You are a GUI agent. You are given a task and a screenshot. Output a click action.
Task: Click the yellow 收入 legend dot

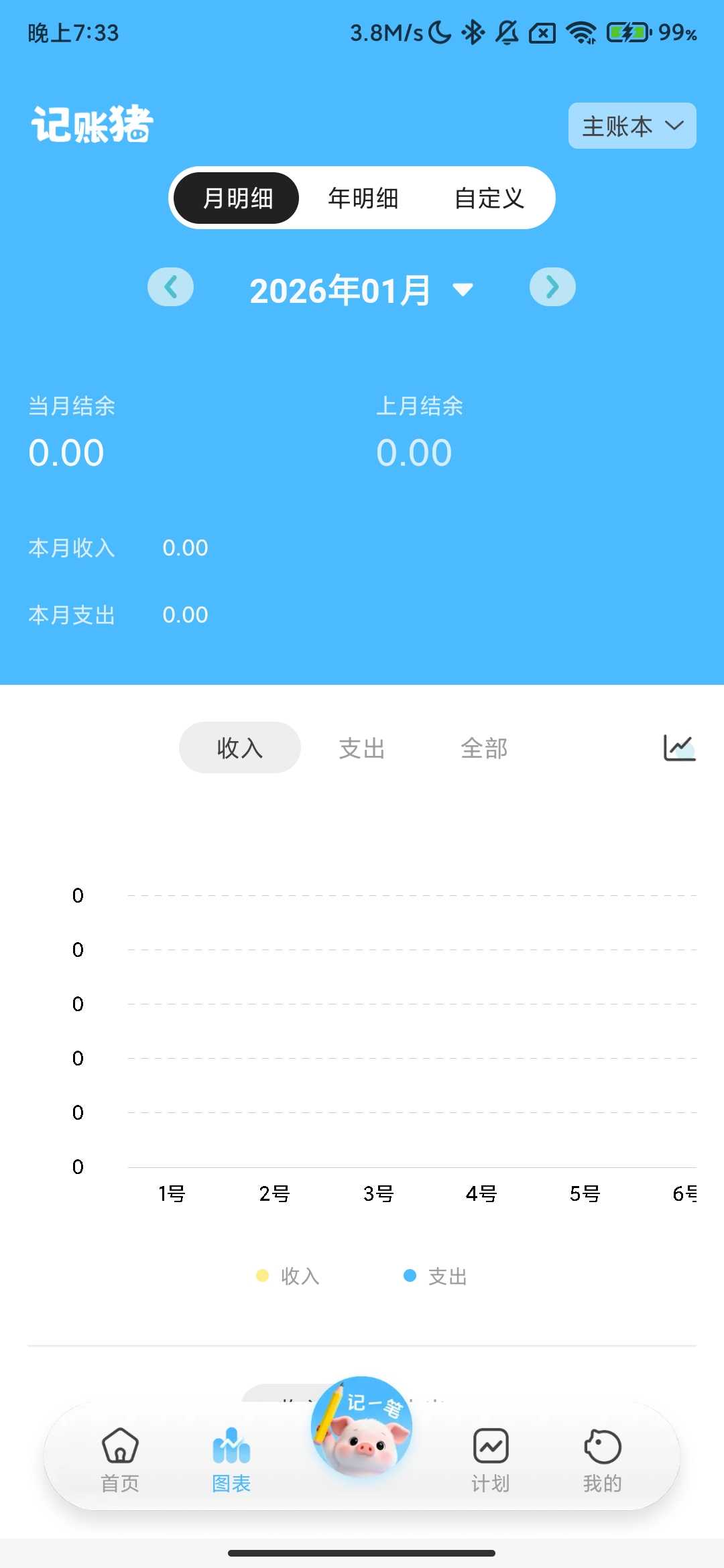click(x=263, y=1276)
